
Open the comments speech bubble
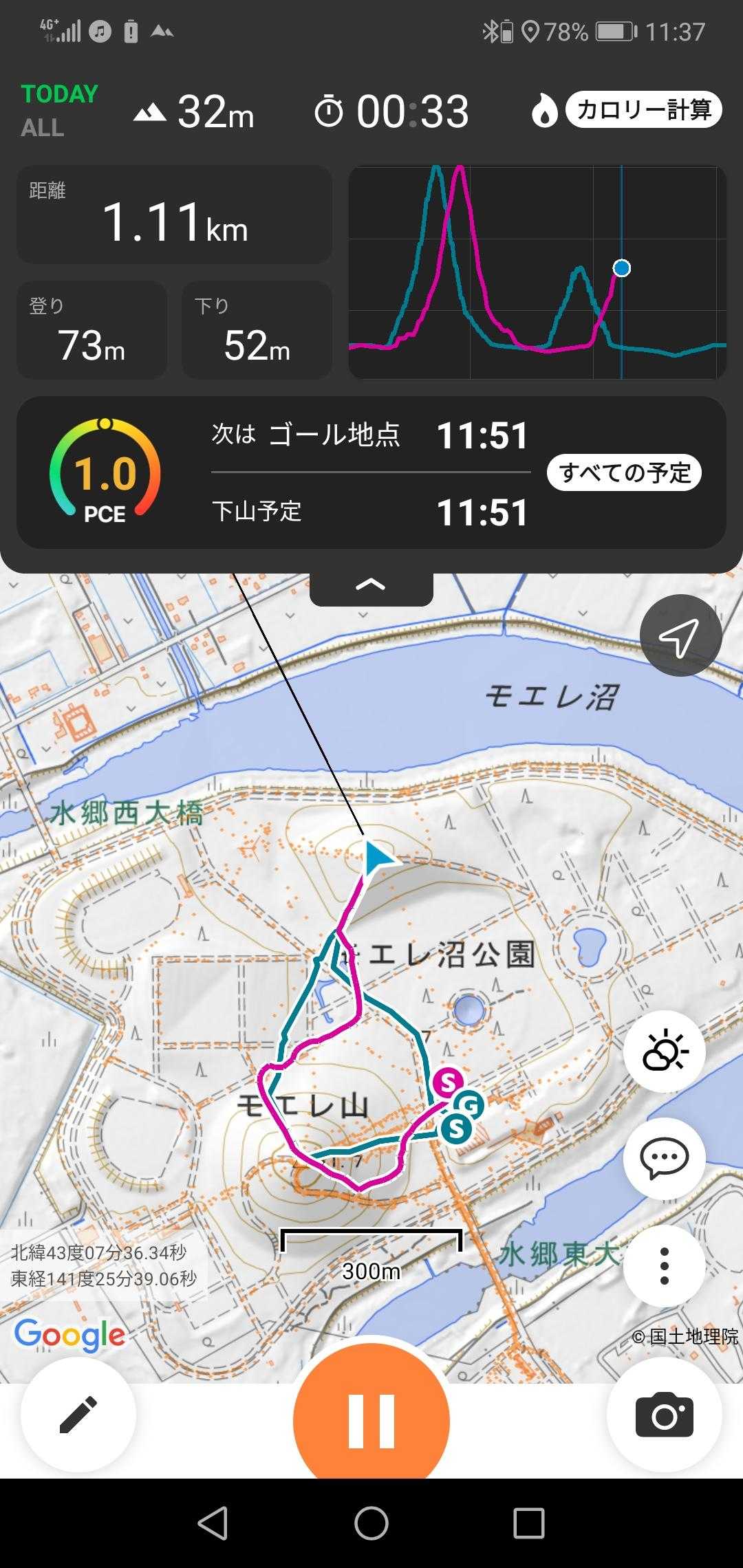665,1159
